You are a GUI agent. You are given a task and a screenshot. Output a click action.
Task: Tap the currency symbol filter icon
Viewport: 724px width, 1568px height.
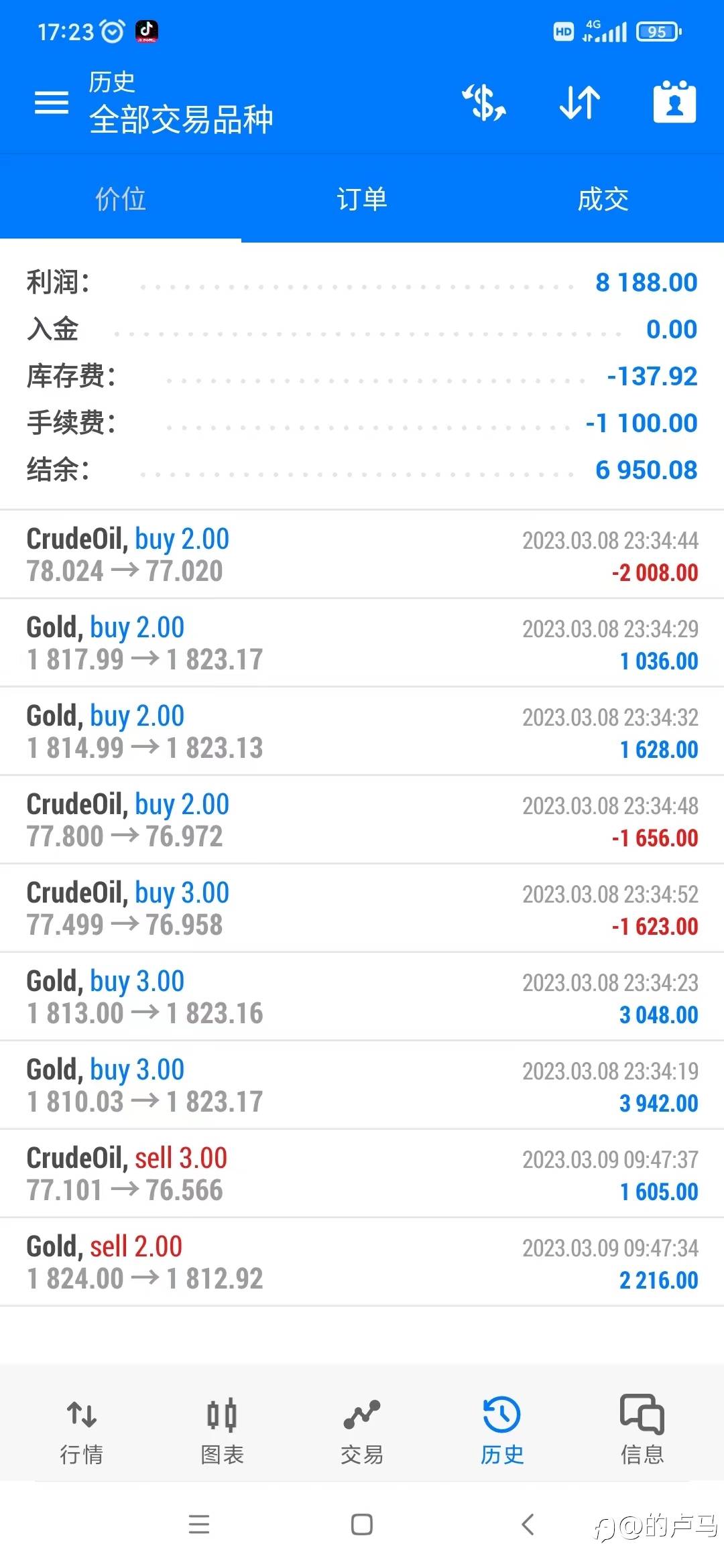click(484, 103)
